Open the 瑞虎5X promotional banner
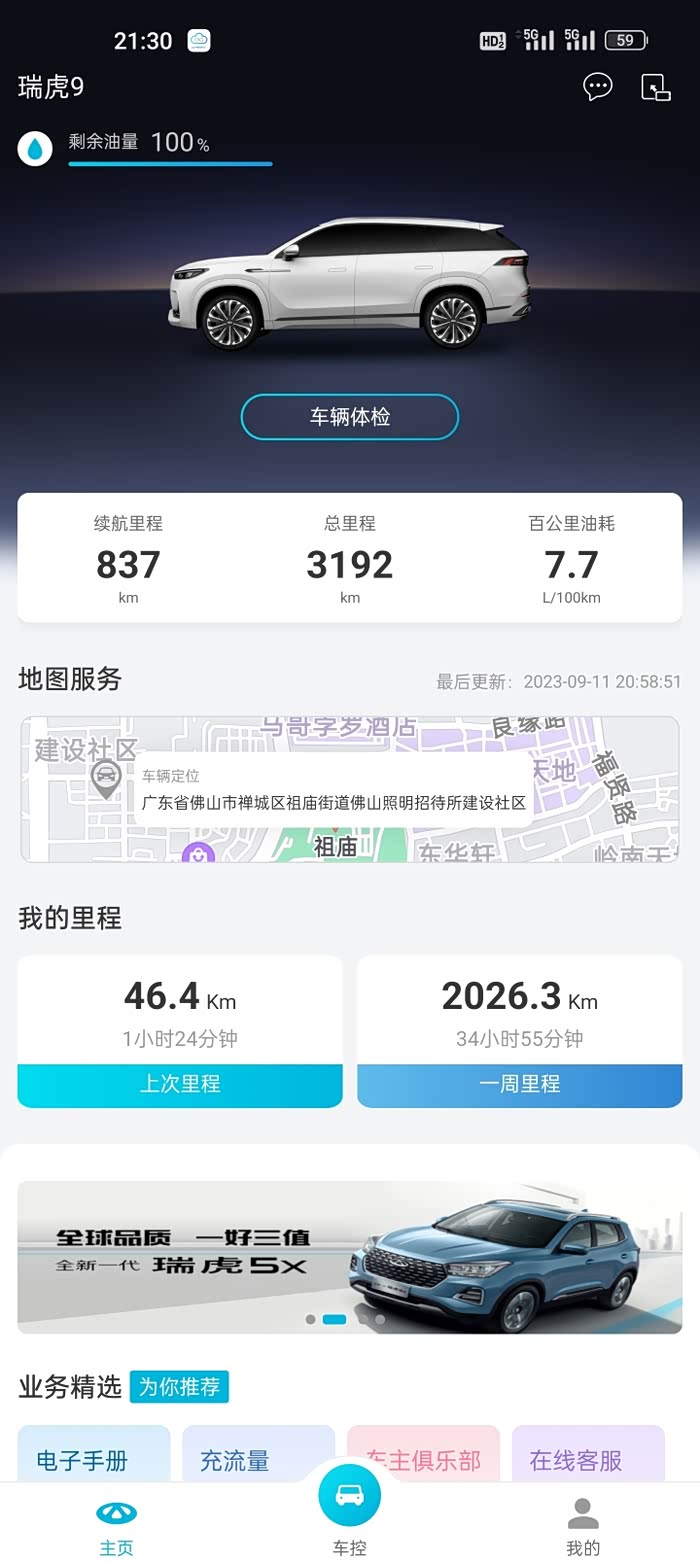Viewport: 700px width, 1563px height. (350, 1257)
